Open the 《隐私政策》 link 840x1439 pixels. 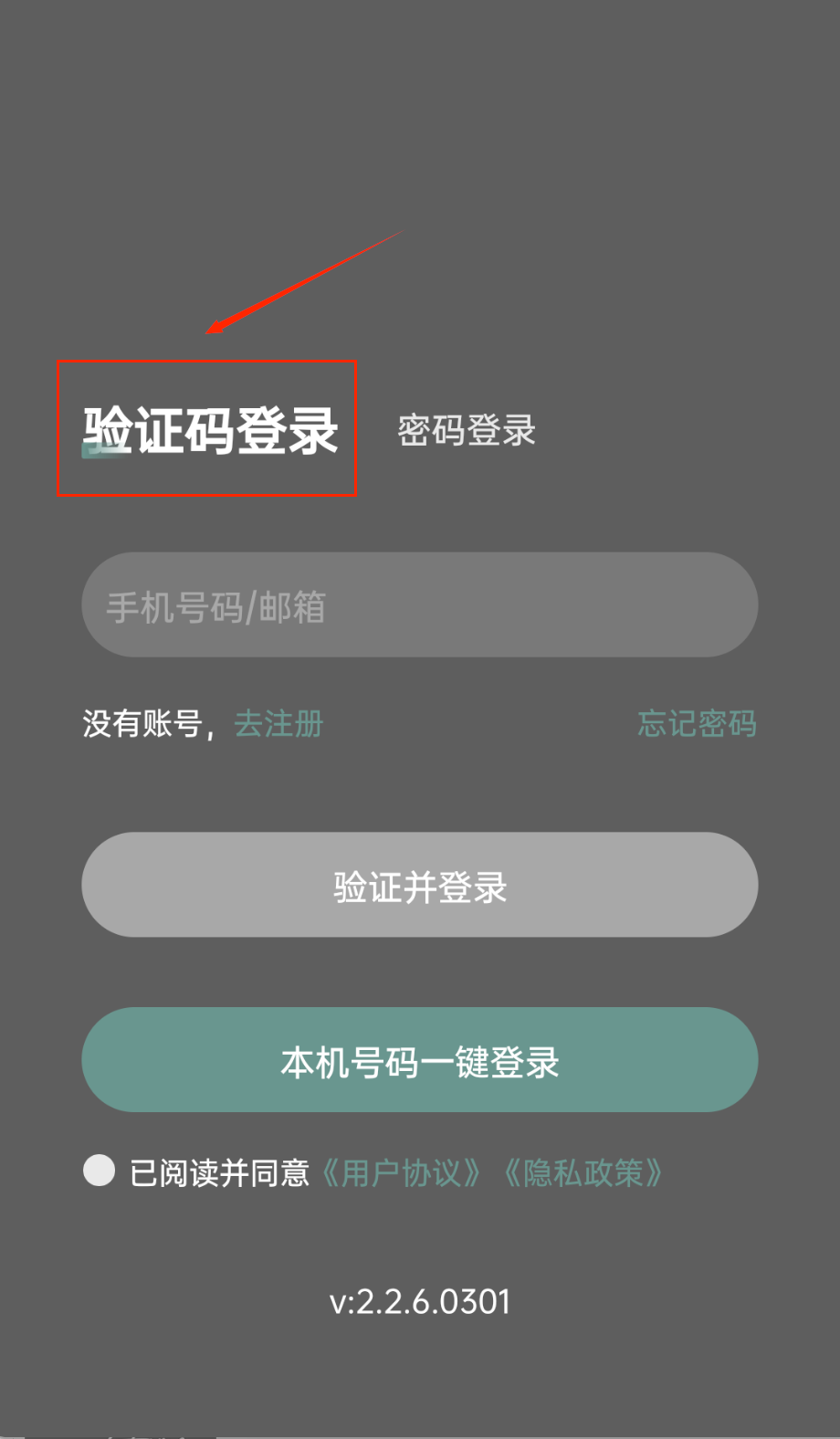click(x=583, y=1173)
